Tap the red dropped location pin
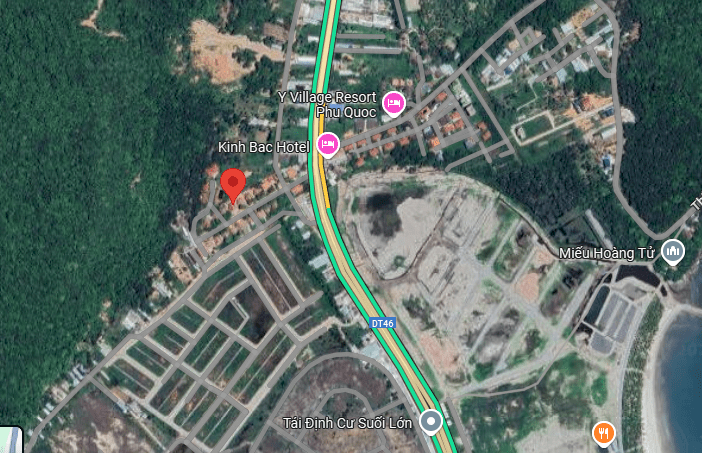 [233, 185]
